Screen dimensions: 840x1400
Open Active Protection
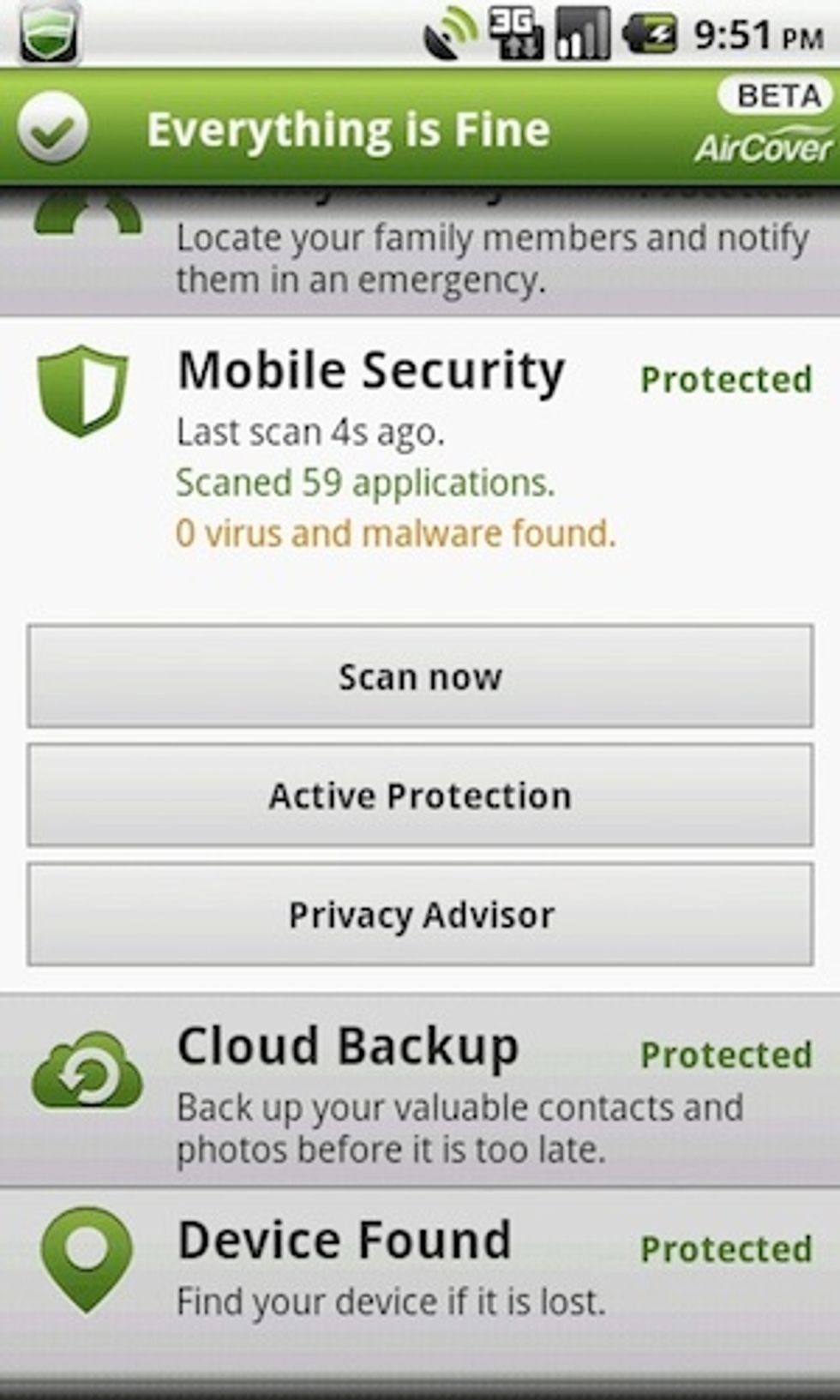click(x=420, y=796)
